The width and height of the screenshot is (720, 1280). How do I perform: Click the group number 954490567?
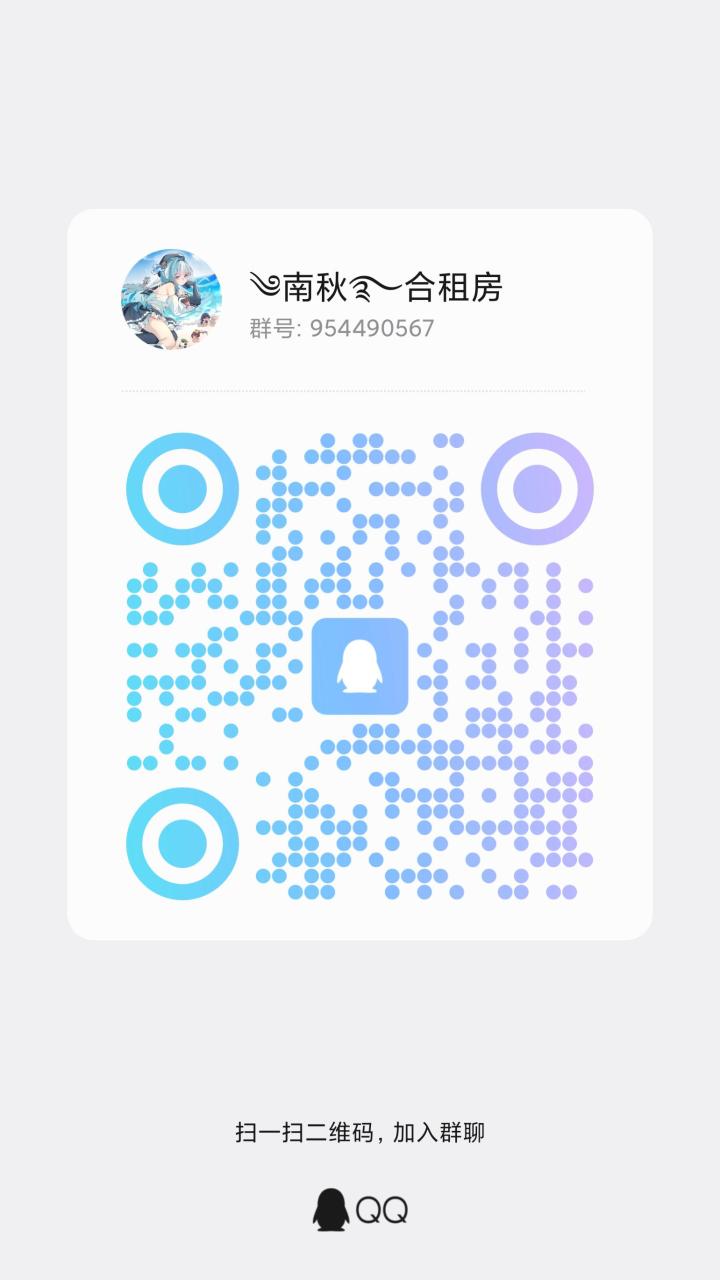pyautogui.click(x=370, y=327)
